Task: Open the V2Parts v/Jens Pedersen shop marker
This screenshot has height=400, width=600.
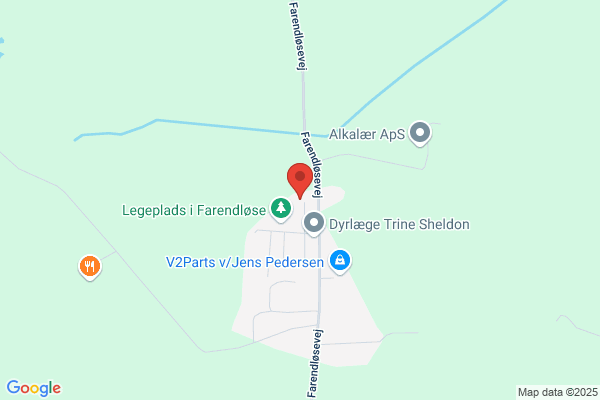Action: coord(341,262)
